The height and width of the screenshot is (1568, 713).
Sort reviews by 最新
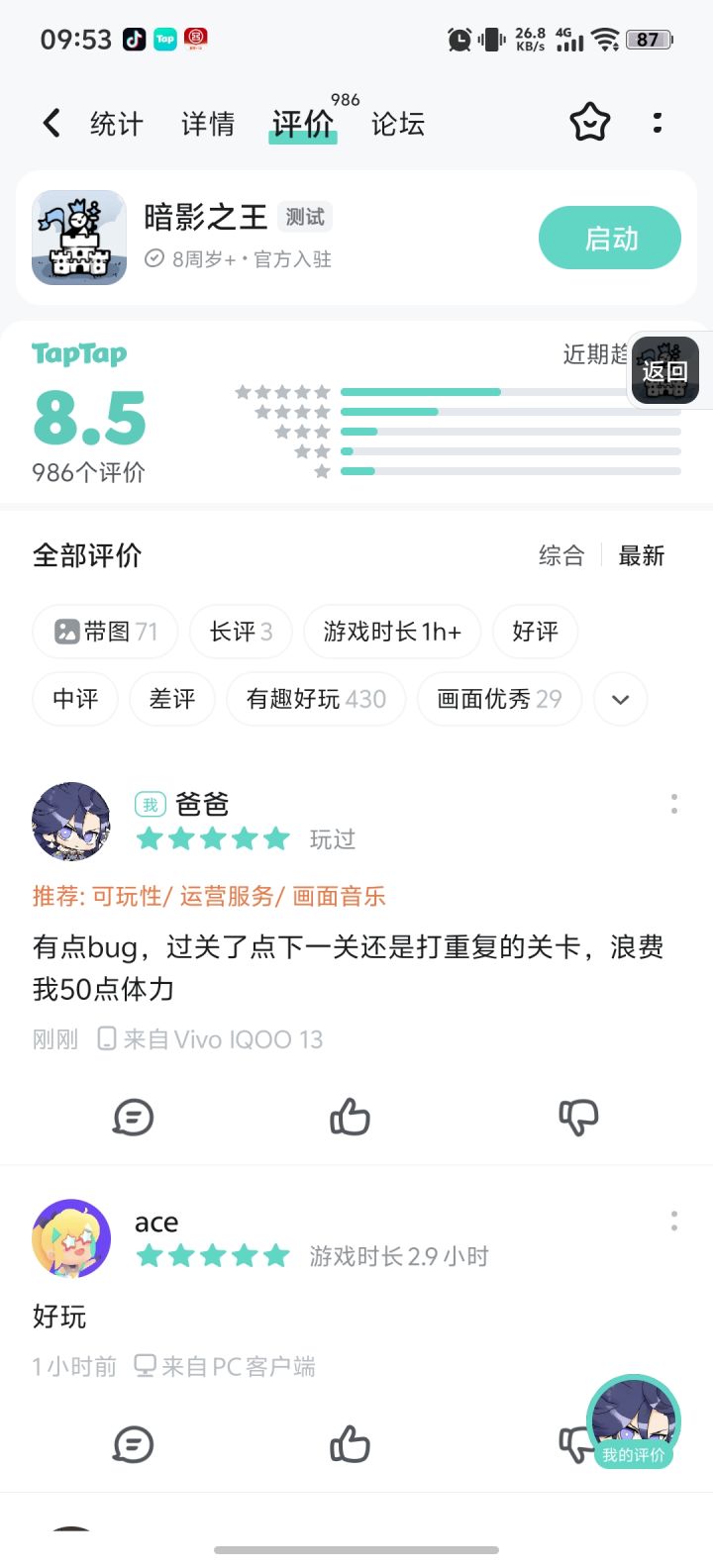point(642,556)
